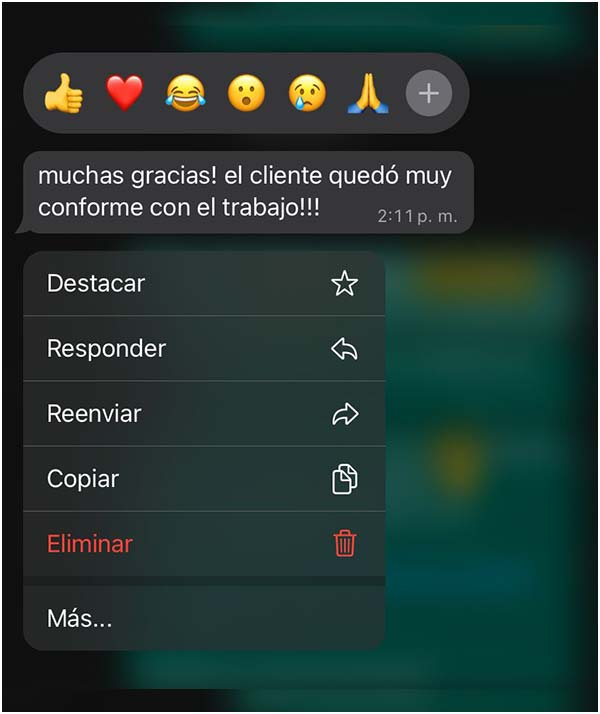Tap Reenviar to forward the message

(204, 414)
